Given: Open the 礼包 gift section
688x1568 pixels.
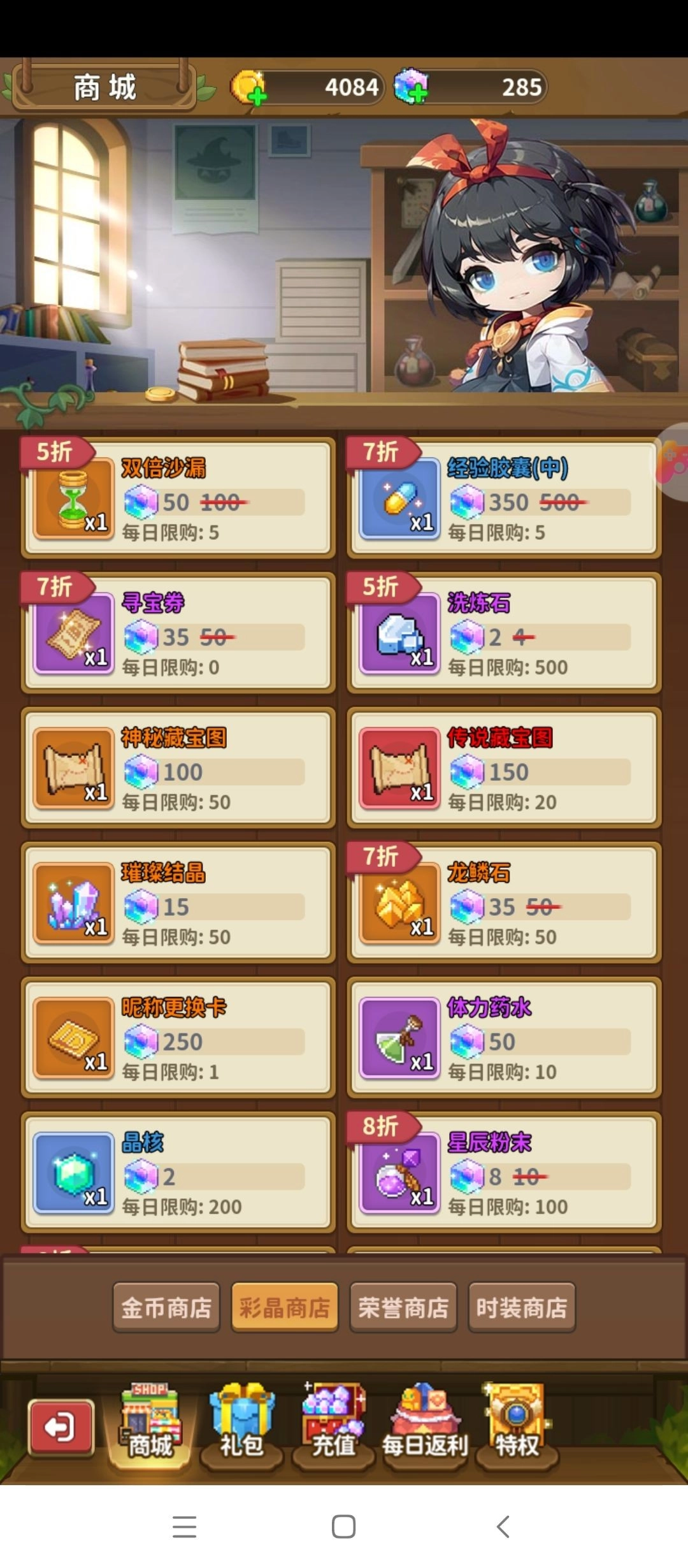Looking at the screenshot, I should [x=241, y=1423].
